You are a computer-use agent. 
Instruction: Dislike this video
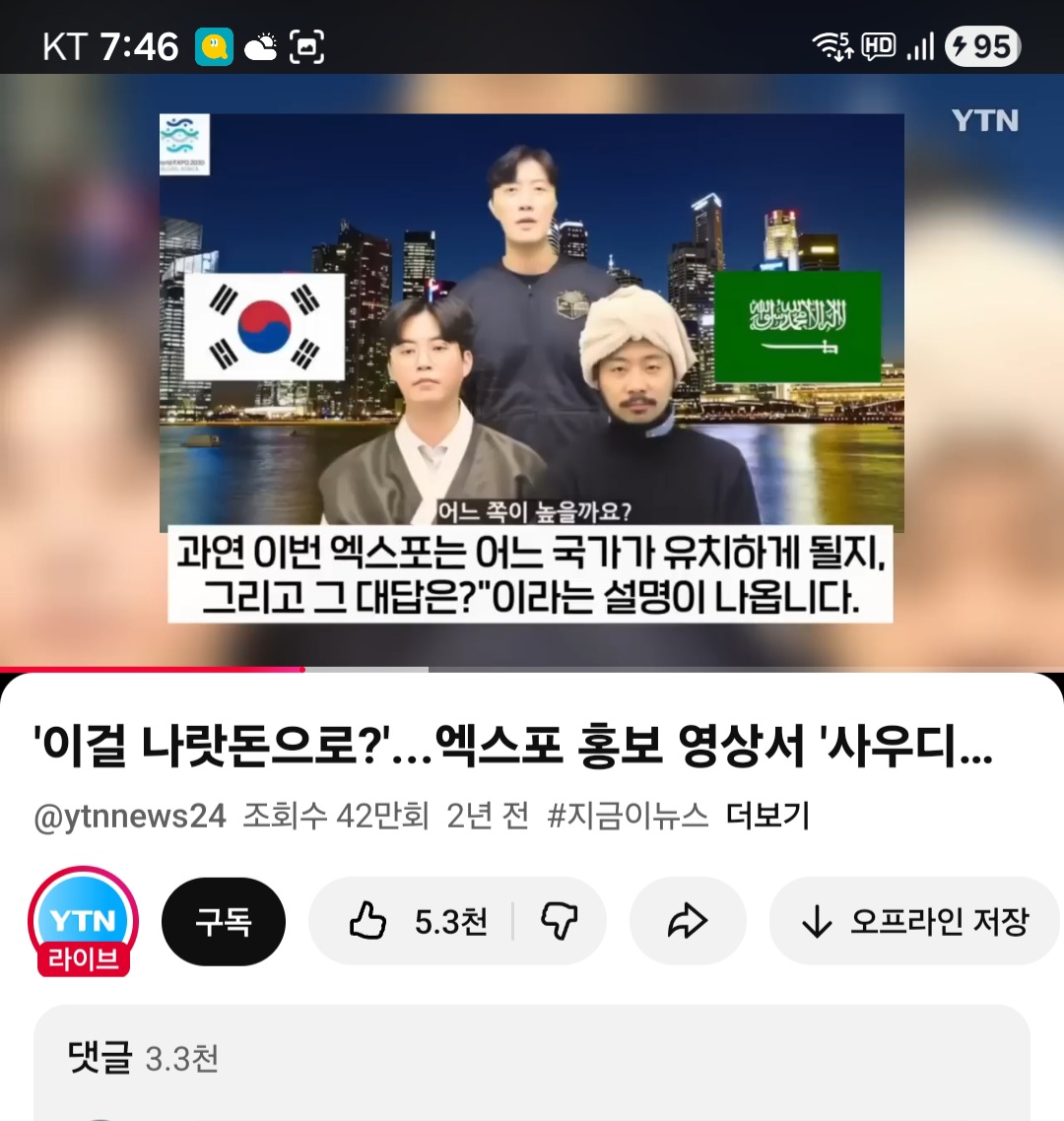click(x=560, y=922)
